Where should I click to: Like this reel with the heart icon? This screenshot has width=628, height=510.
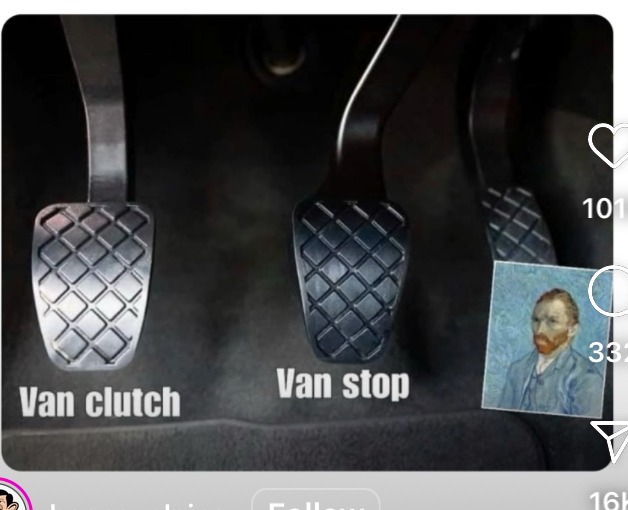(x=609, y=147)
